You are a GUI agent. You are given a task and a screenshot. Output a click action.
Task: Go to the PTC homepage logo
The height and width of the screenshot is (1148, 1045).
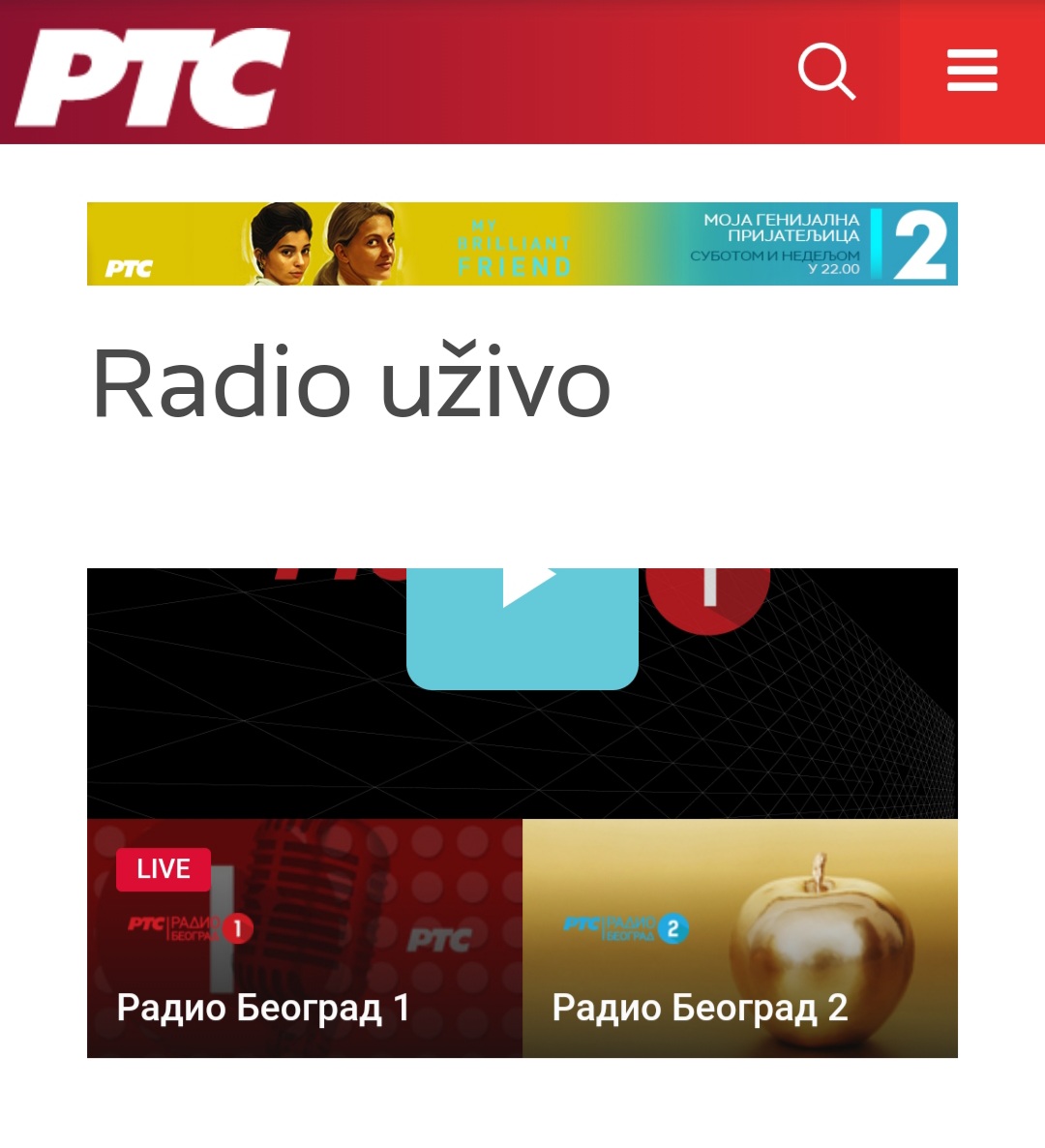tap(153, 77)
